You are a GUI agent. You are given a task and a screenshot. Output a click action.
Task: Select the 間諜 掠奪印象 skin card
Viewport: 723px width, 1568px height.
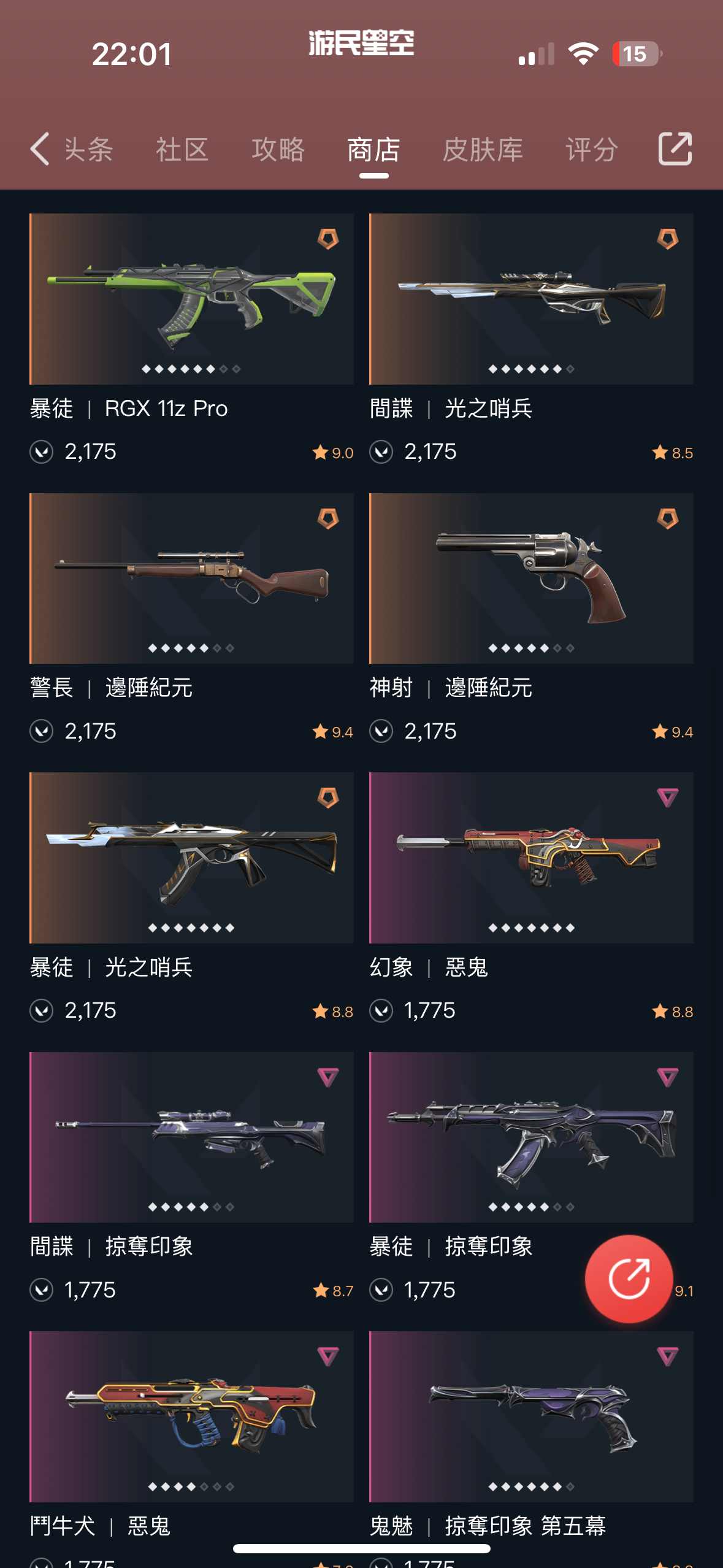point(191,1137)
